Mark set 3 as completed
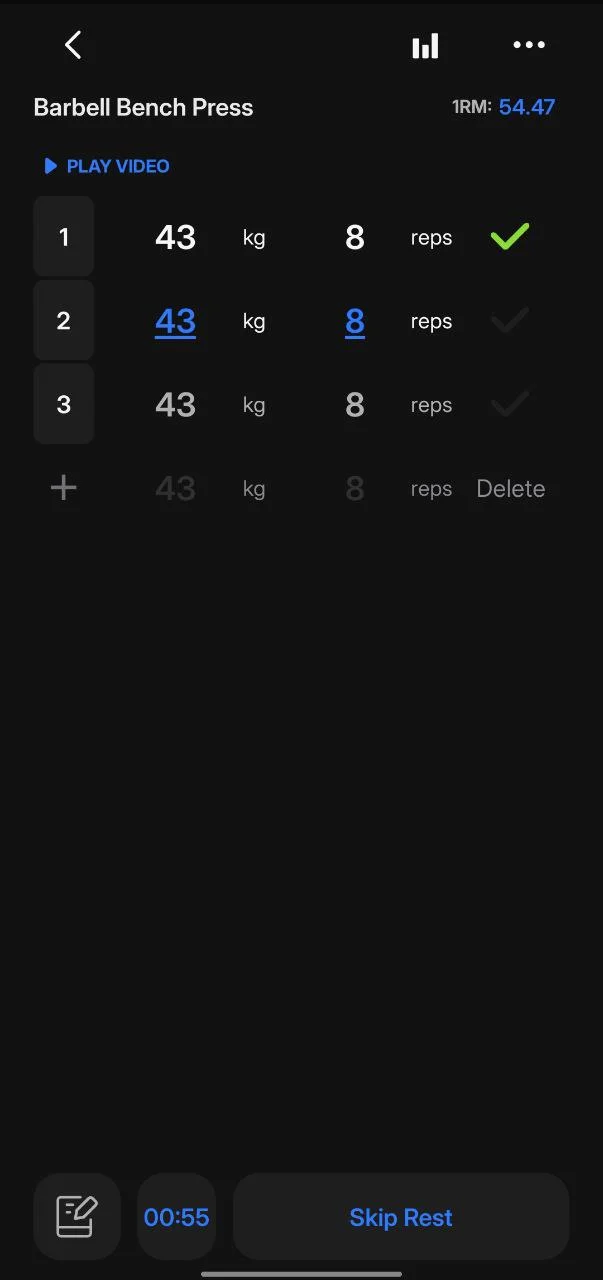 [509, 405]
